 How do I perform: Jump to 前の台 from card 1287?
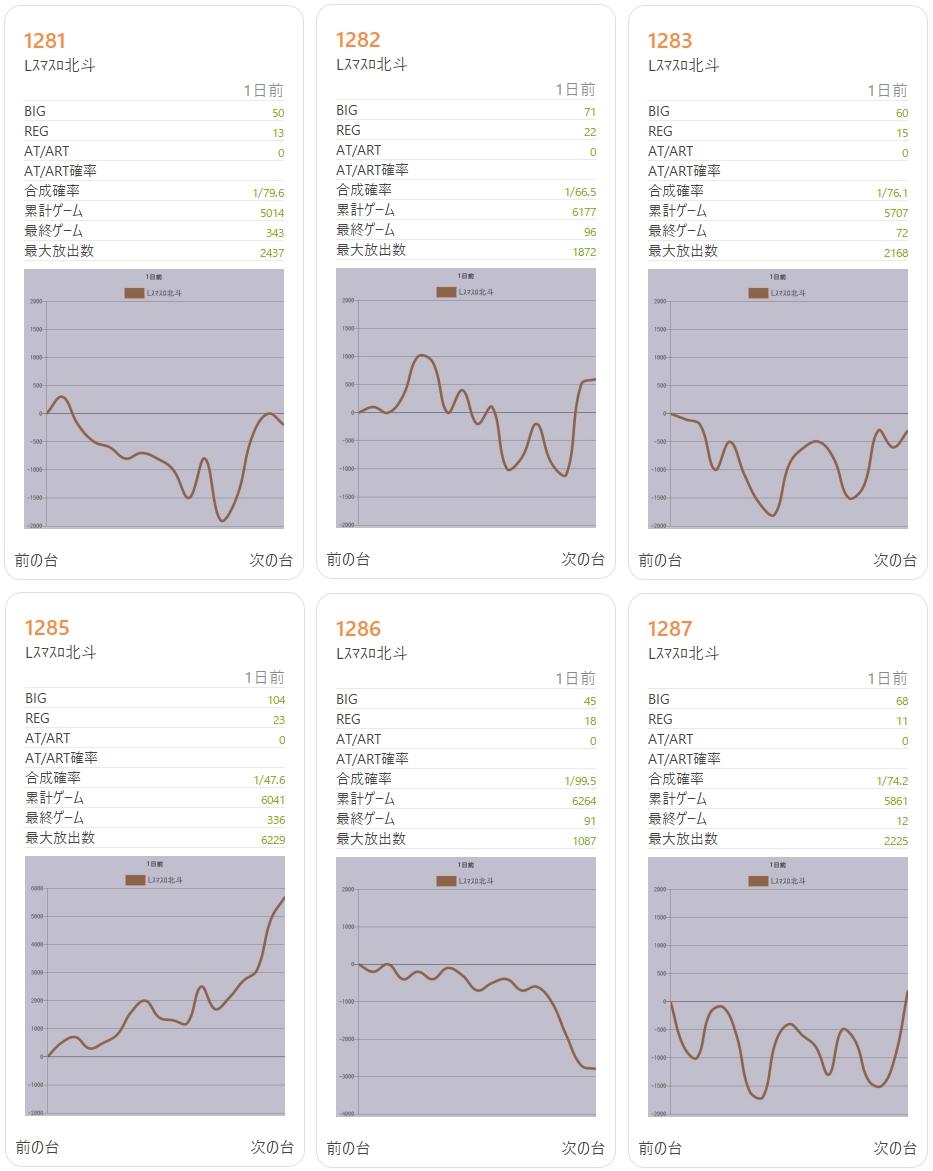[x=660, y=1147]
